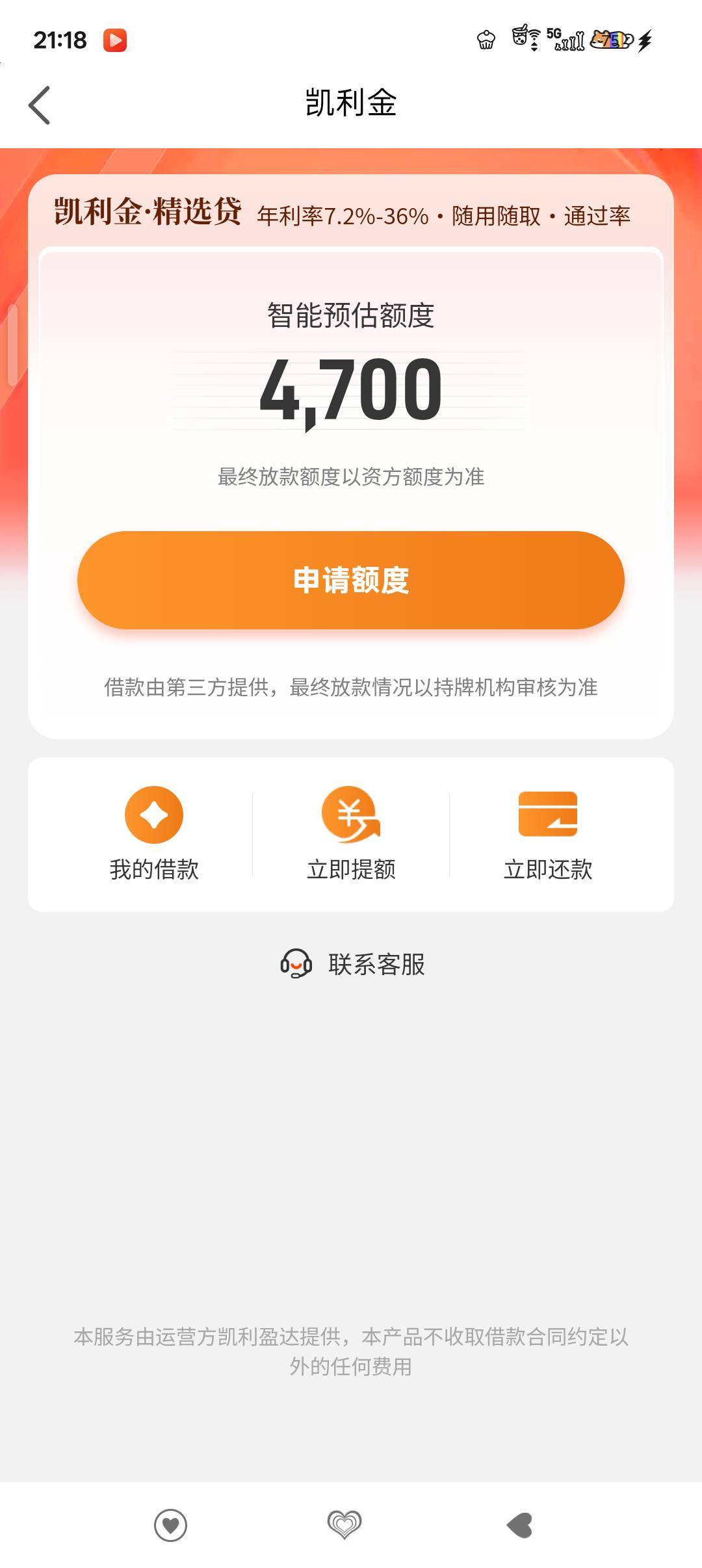Tap the 申请额度 button
The height and width of the screenshot is (1568, 702).
point(351,580)
